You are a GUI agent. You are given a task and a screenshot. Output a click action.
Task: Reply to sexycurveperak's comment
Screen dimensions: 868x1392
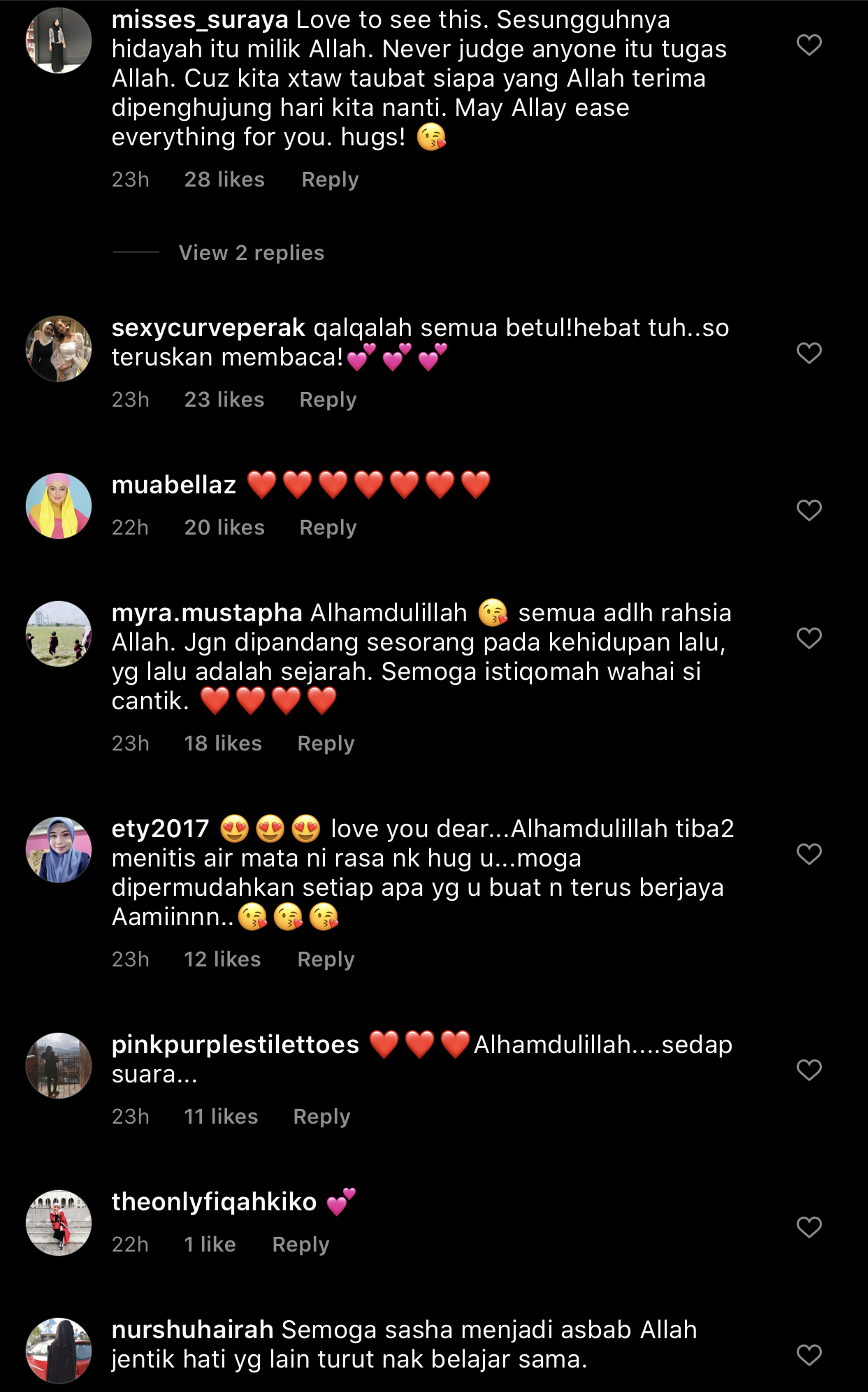(328, 400)
